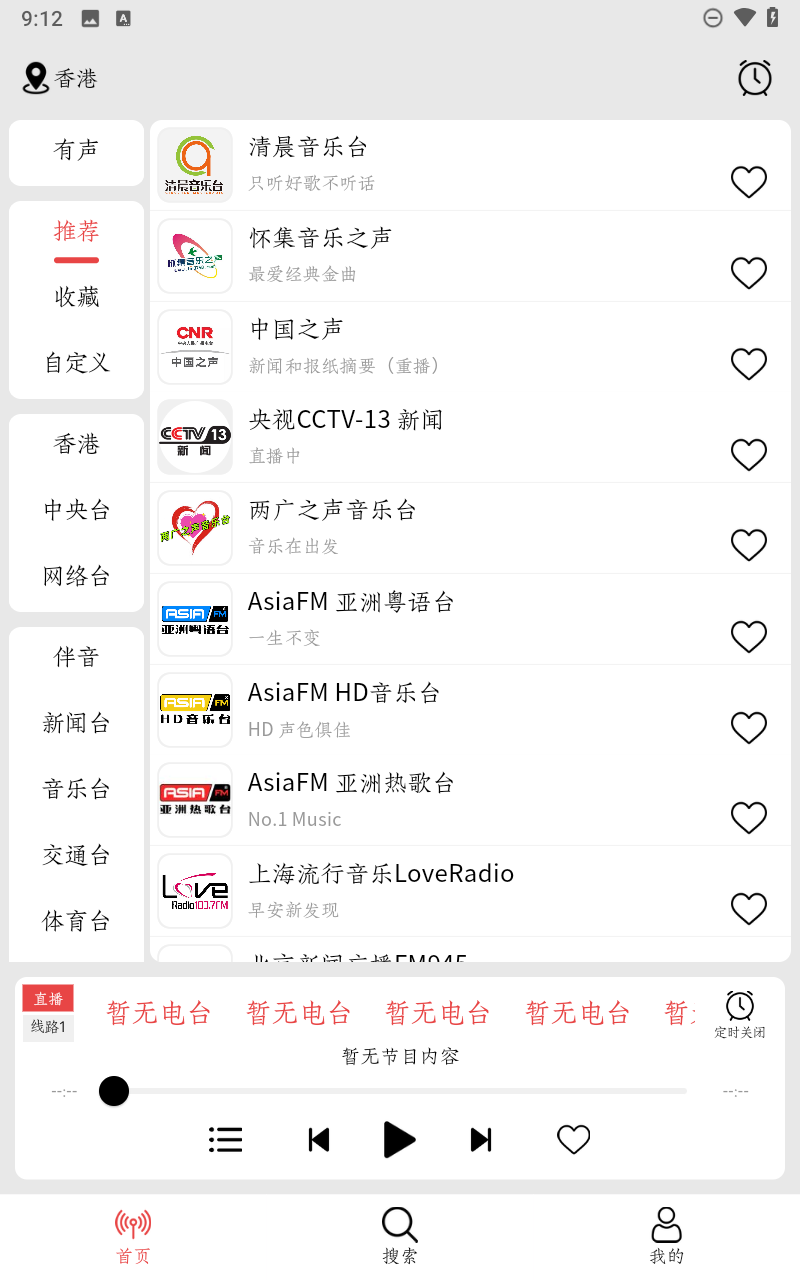800x1280 pixels.
Task: Switch to the 推荐 sidebar tab
Action: tap(76, 231)
